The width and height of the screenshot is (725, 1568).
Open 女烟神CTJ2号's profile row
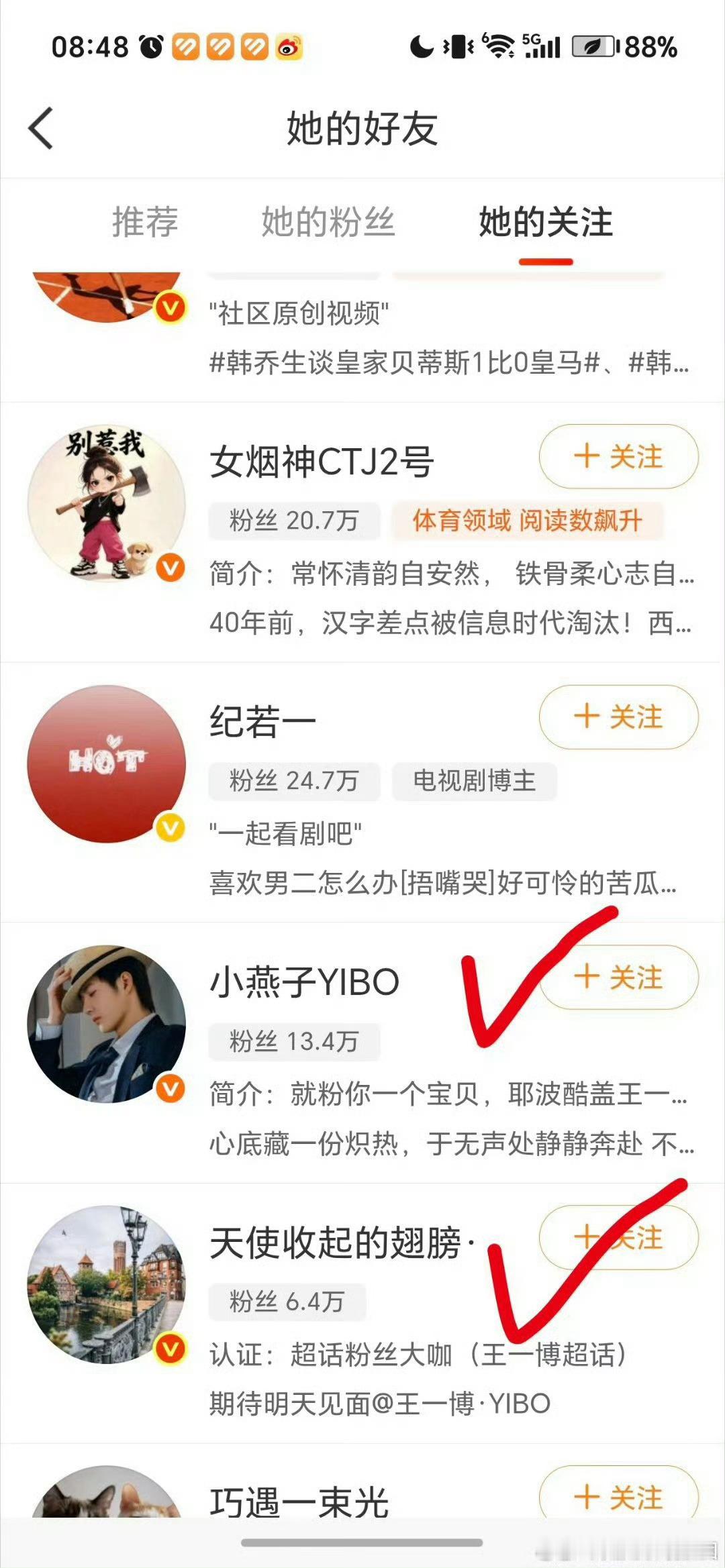(x=362, y=532)
